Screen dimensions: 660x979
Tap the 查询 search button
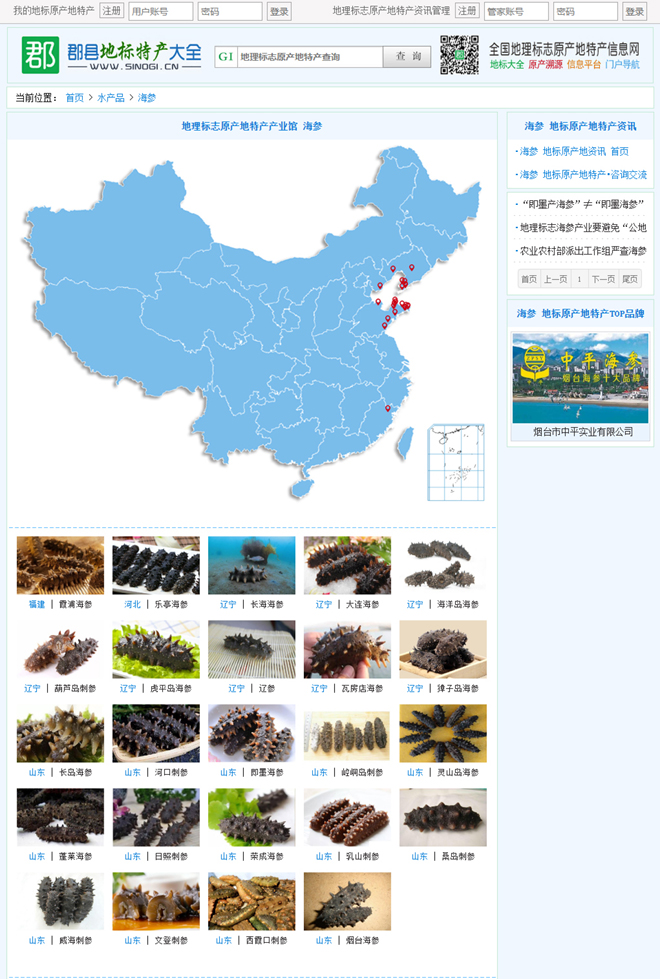tap(407, 57)
